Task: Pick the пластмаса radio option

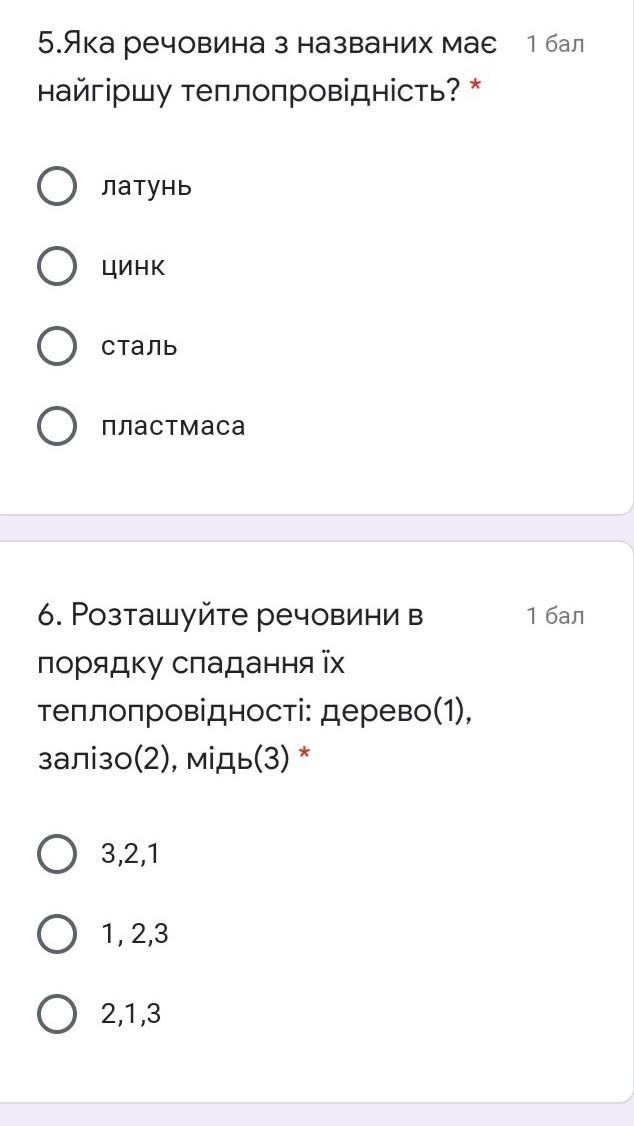Action: (57, 426)
